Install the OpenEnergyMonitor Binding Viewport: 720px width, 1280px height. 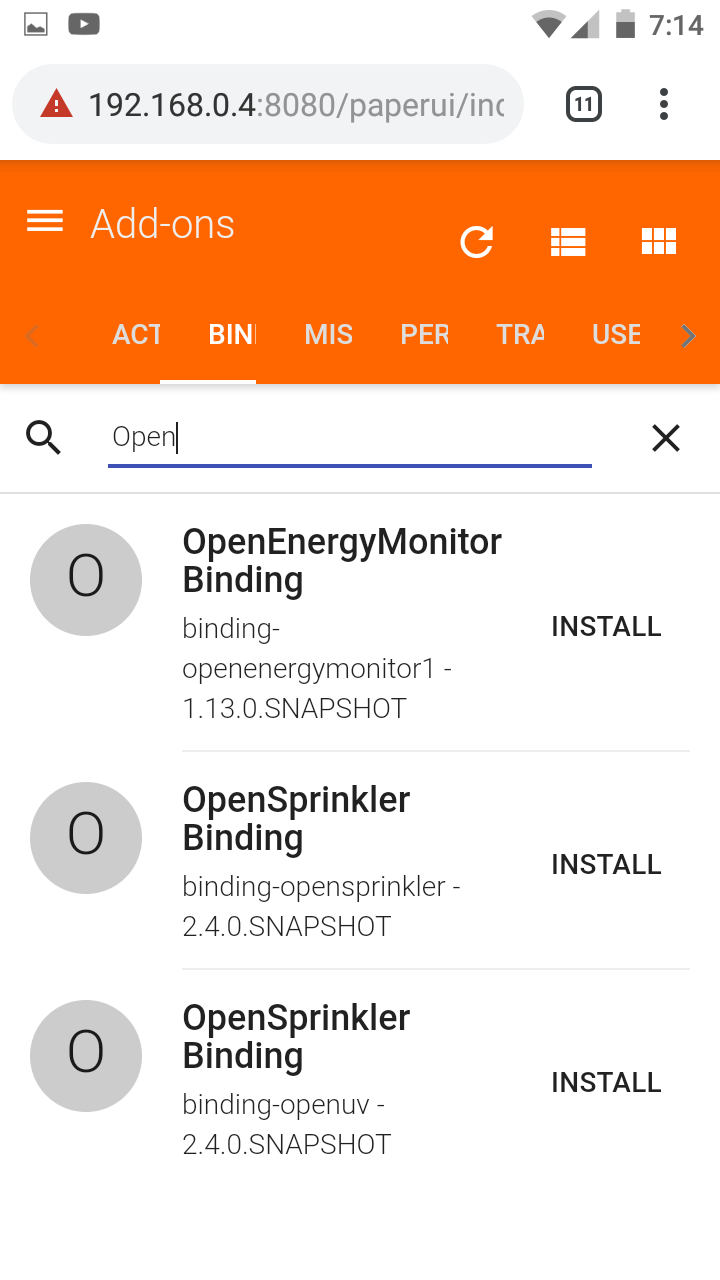point(606,627)
